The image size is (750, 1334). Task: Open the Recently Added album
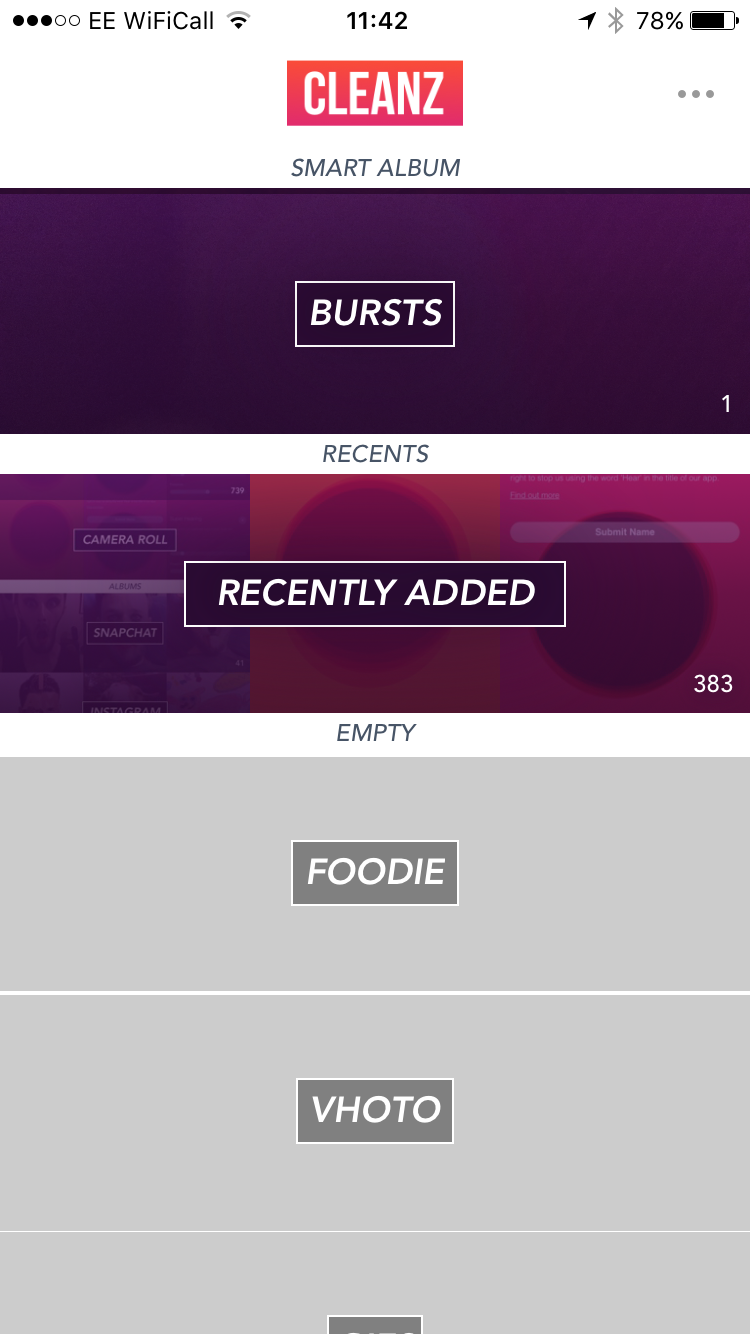pos(375,593)
